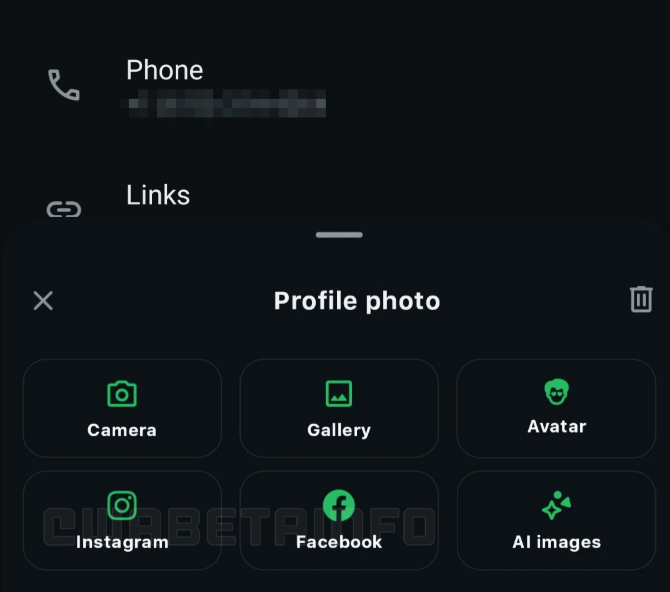Select the Avatar option

556,407
